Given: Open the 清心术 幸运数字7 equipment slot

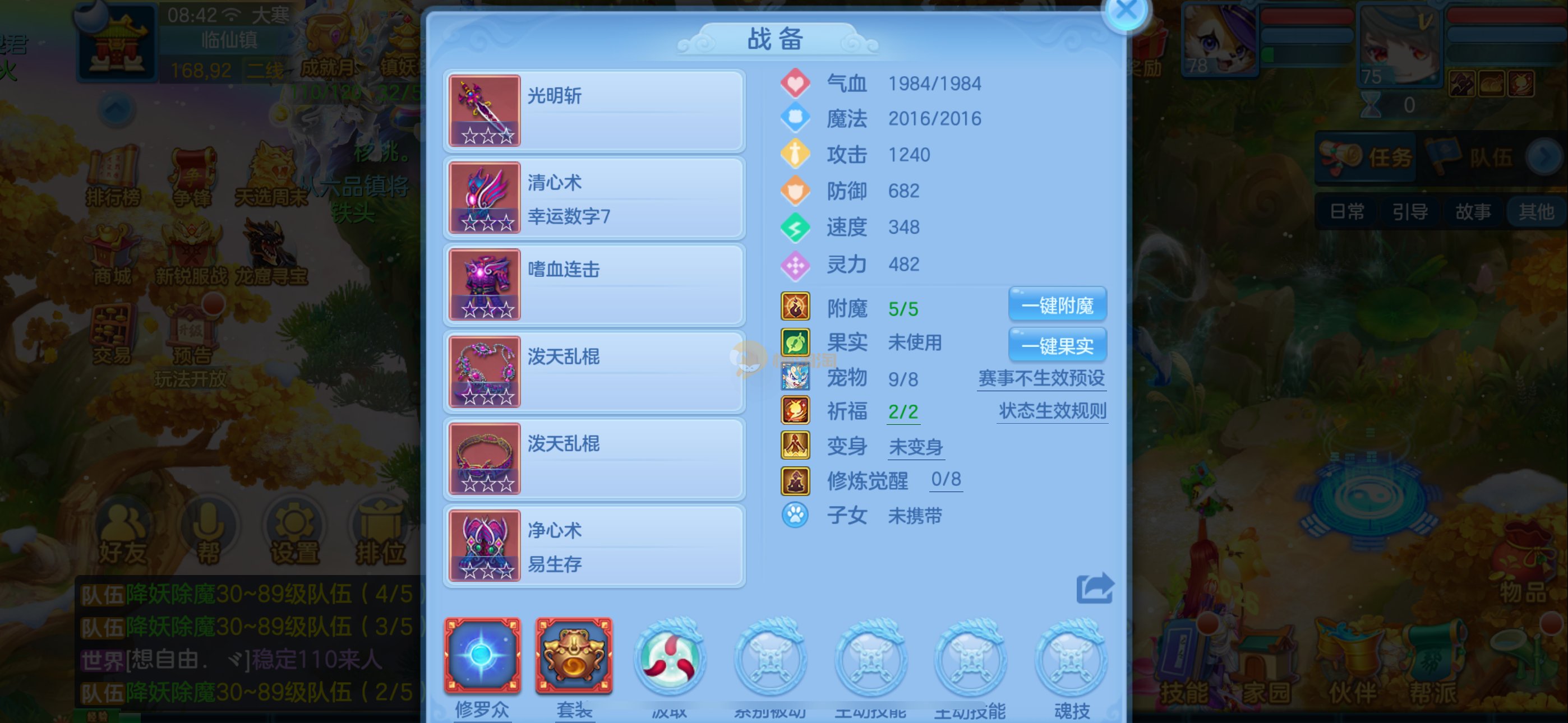Looking at the screenshot, I should [593, 198].
